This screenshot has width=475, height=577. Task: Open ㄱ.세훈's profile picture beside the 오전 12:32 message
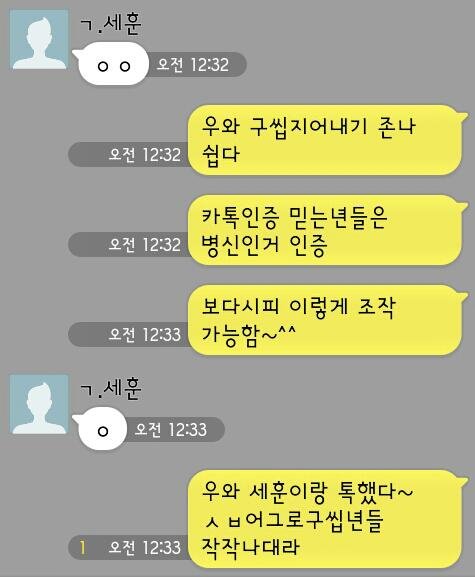39,40
